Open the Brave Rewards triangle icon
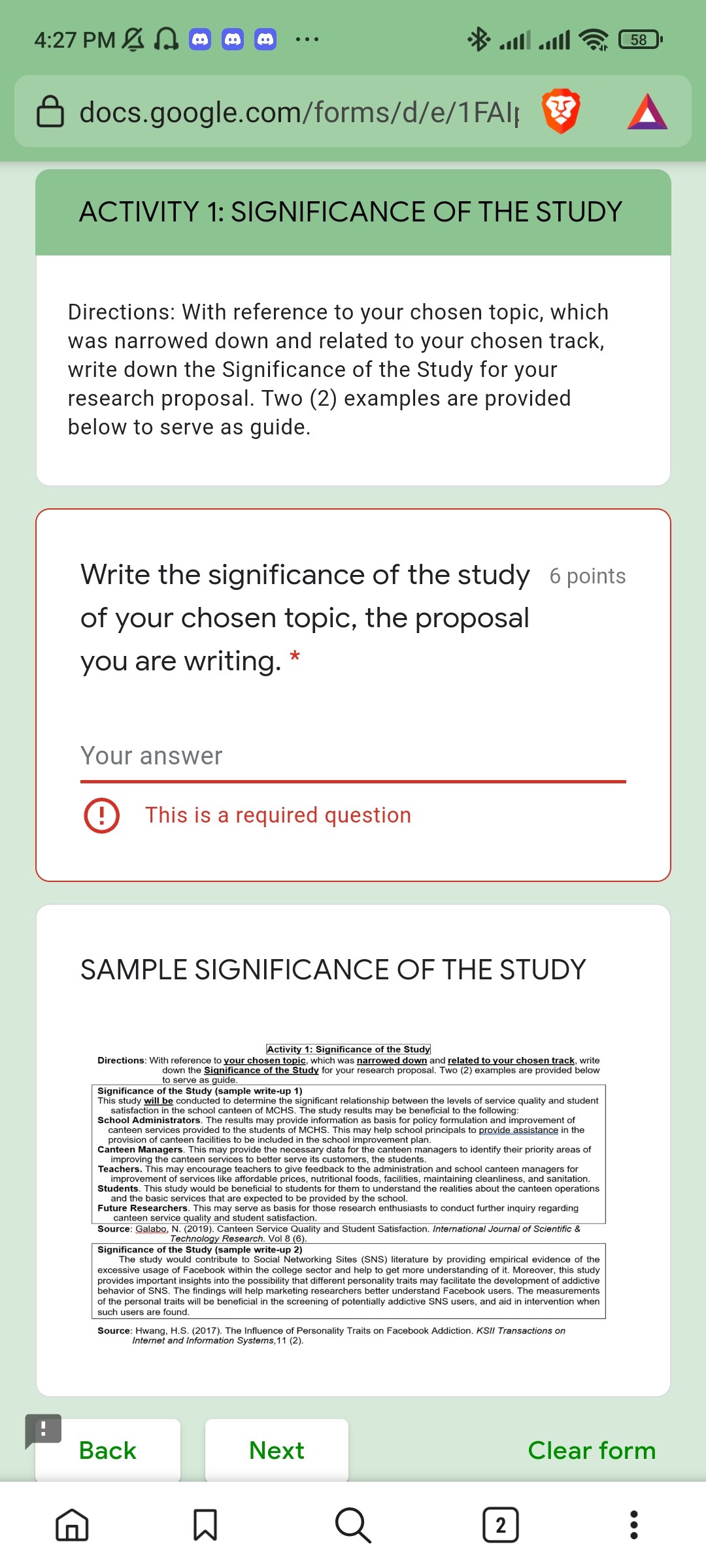Image resolution: width=706 pixels, height=1568 pixels. [647, 112]
